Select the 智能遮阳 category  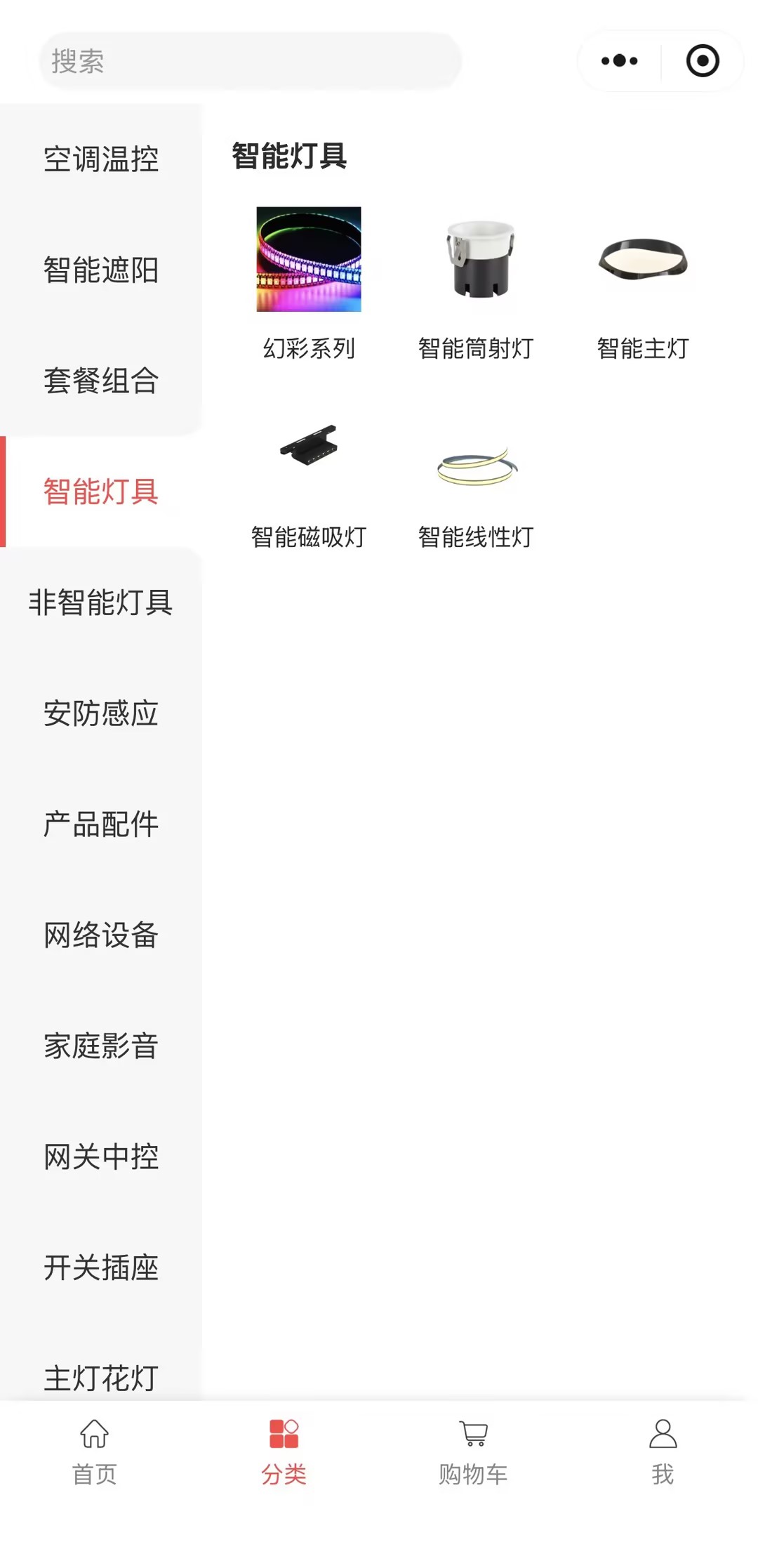tap(101, 270)
